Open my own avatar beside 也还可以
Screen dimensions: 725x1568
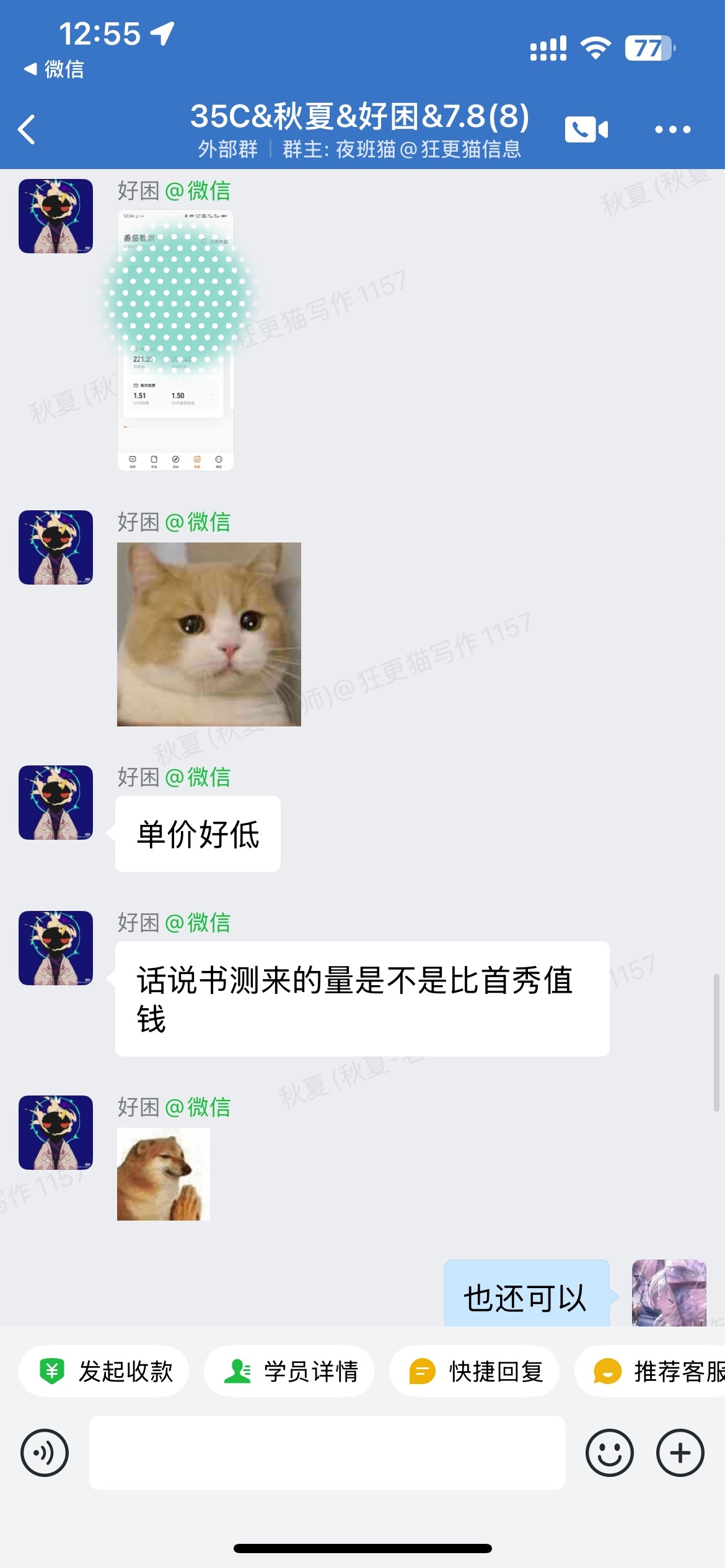click(x=669, y=1293)
